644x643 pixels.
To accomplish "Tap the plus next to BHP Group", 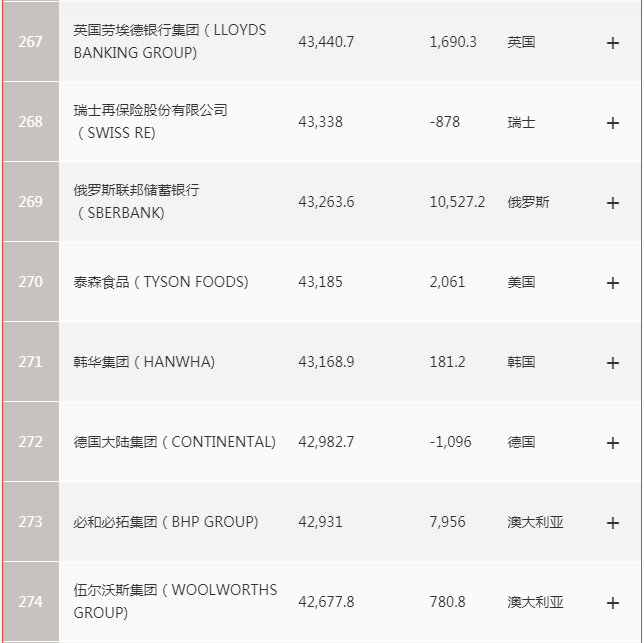I will [613, 522].
